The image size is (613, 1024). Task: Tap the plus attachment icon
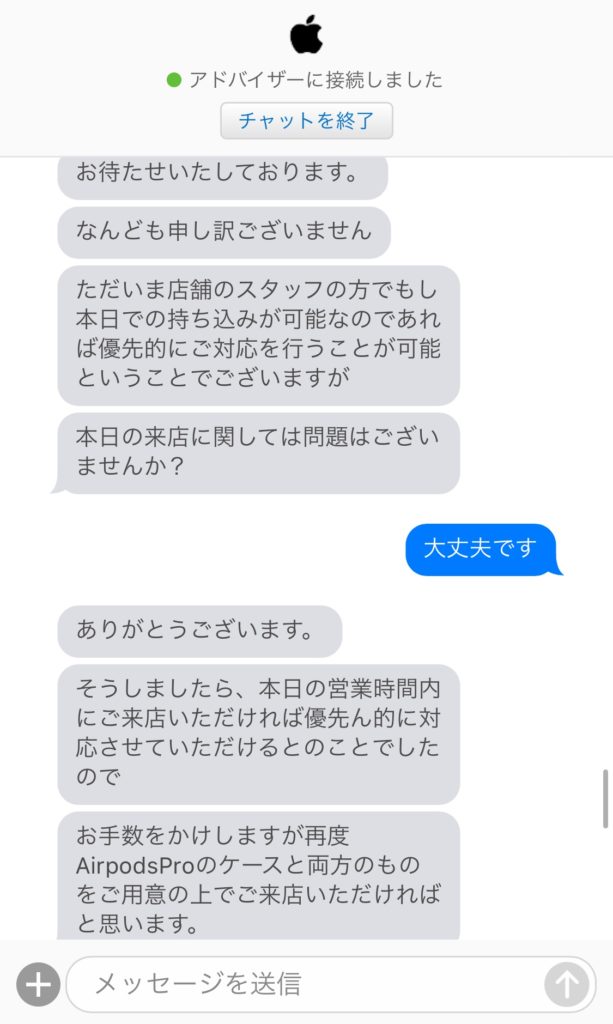coord(38,985)
